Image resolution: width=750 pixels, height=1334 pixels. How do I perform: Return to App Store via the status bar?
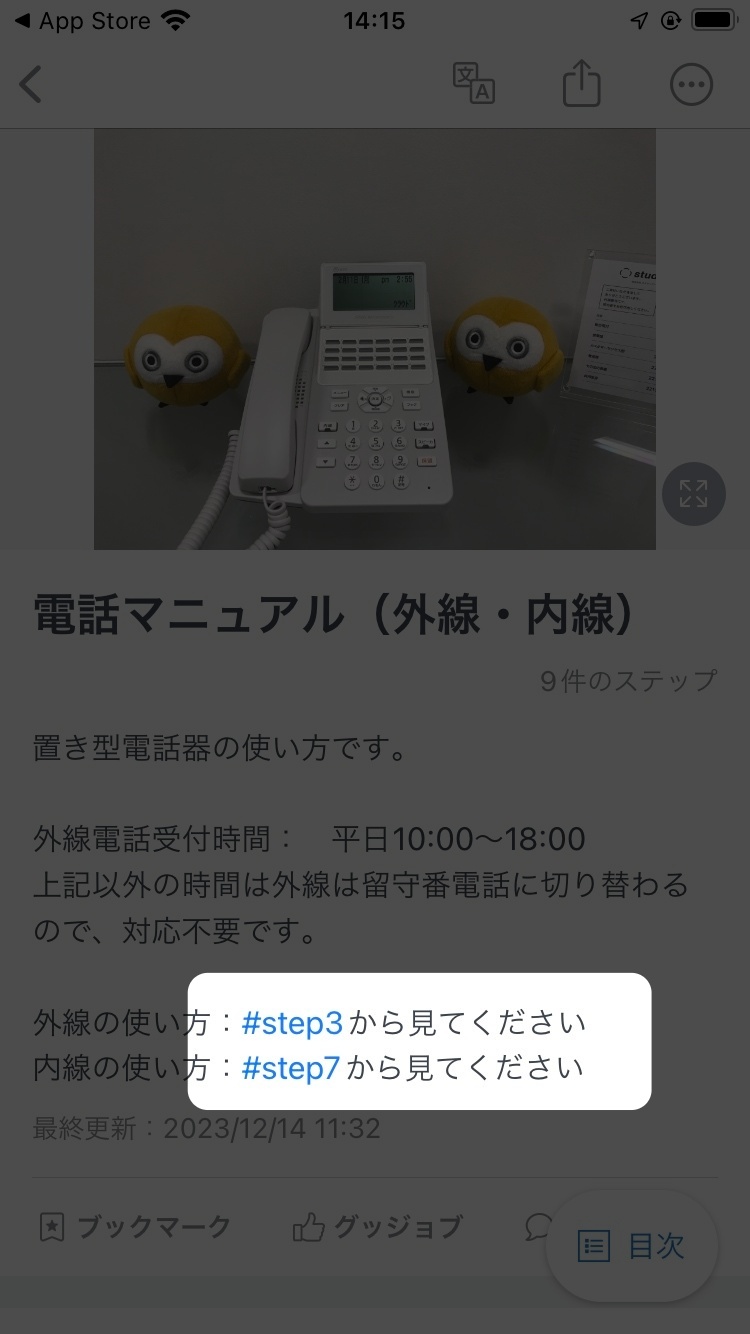85,20
